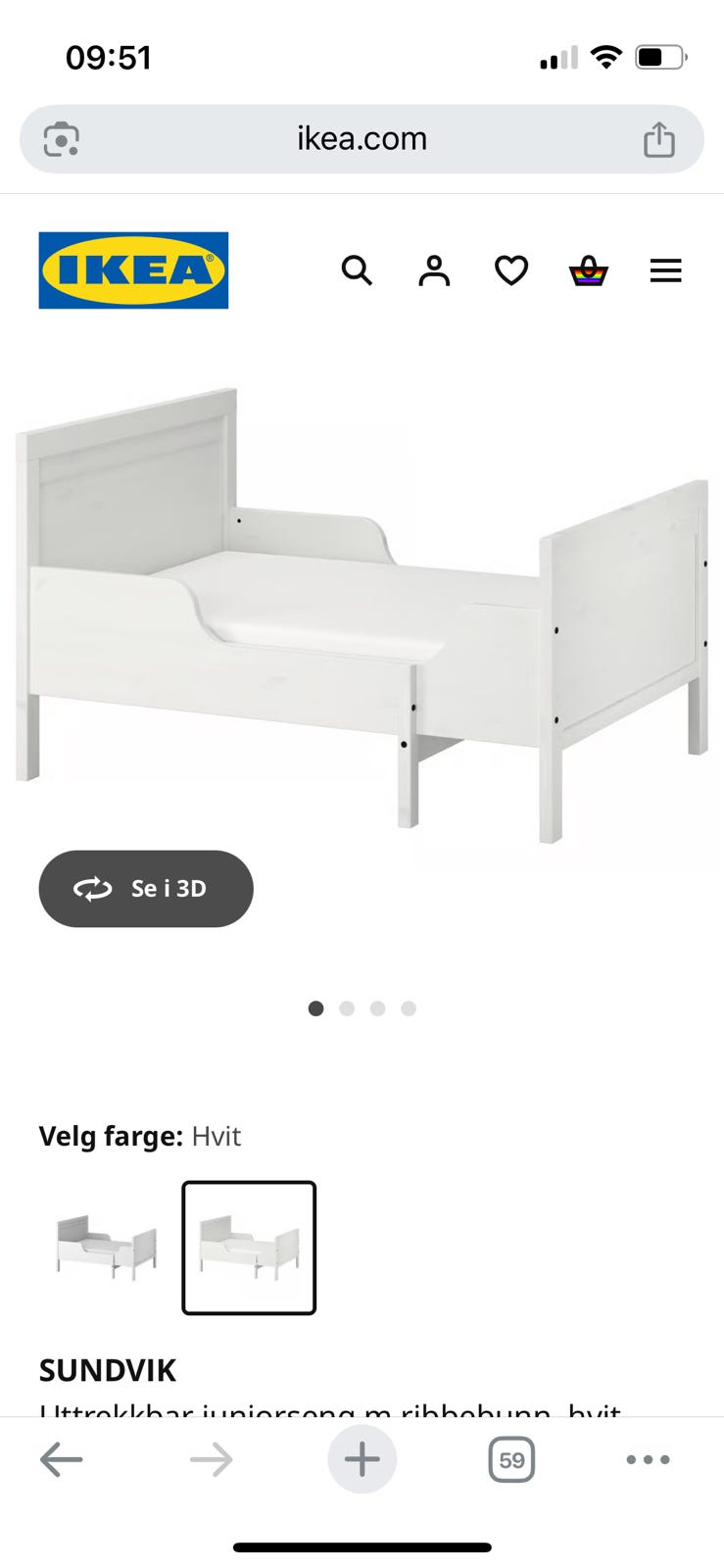Go back to the previous page
Image resolution: width=724 pixels, height=1568 pixels.
pos(61,1460)
